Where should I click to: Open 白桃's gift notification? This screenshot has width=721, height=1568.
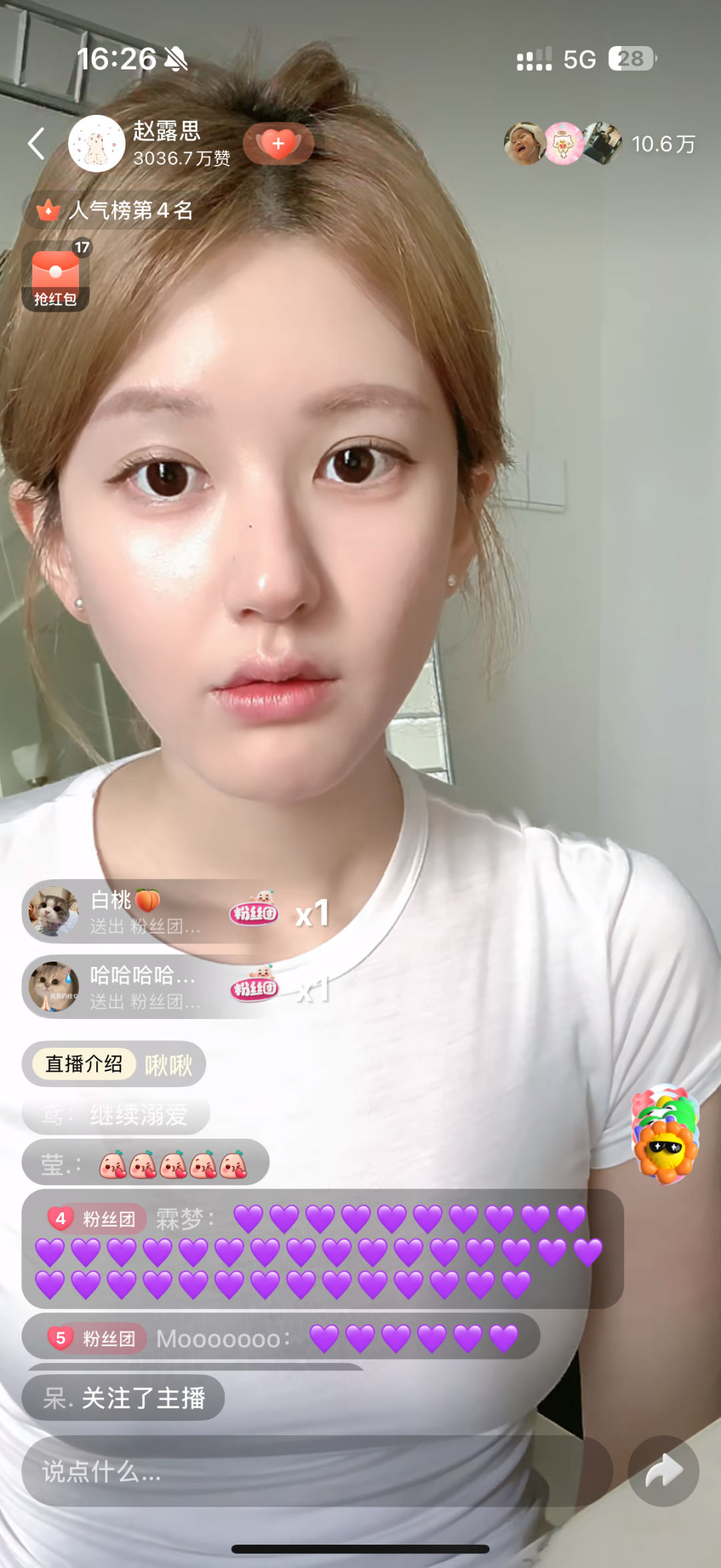(147, 912)
